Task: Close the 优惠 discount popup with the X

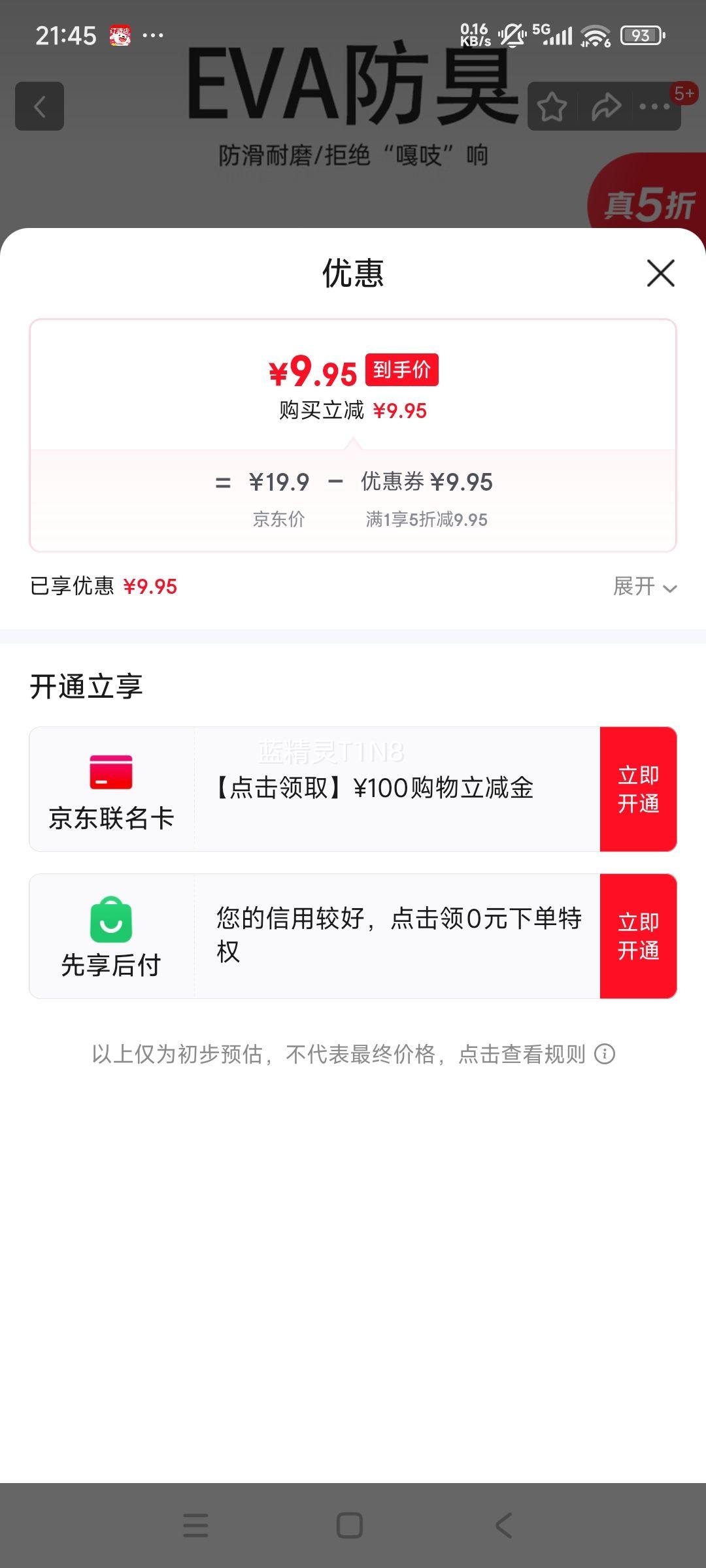Action: coord(662,274)
